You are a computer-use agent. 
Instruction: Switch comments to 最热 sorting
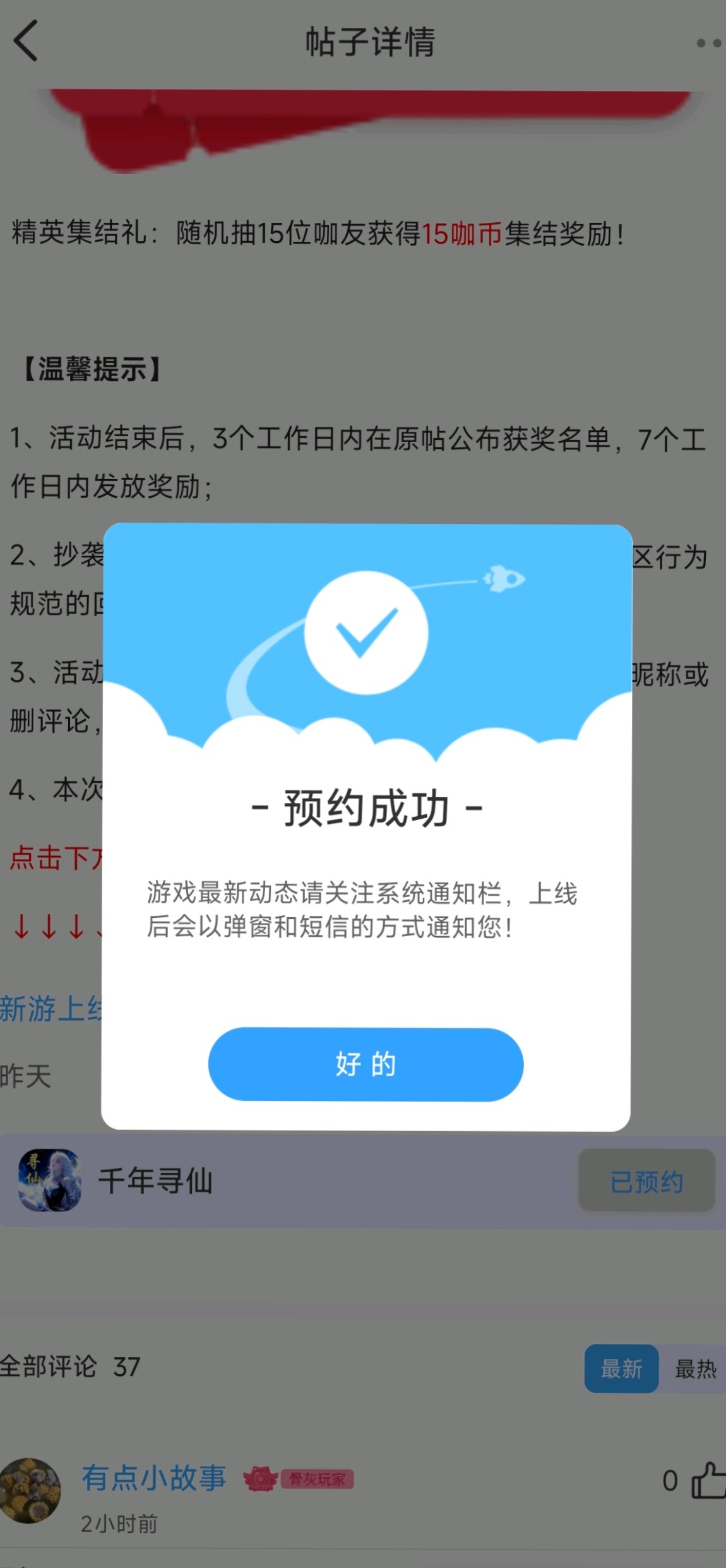click(695, 1369)
